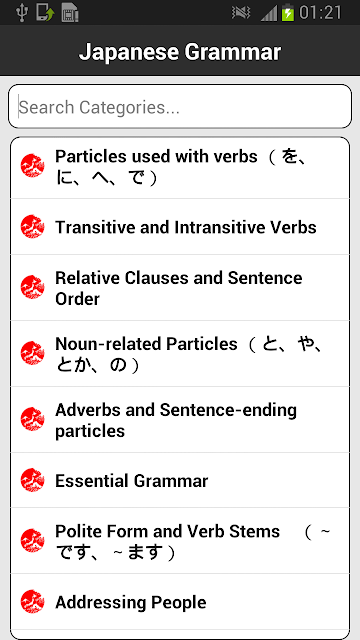Open Addressing People lesson
Viewport: 360px width, 640px height.
[180, 602]
